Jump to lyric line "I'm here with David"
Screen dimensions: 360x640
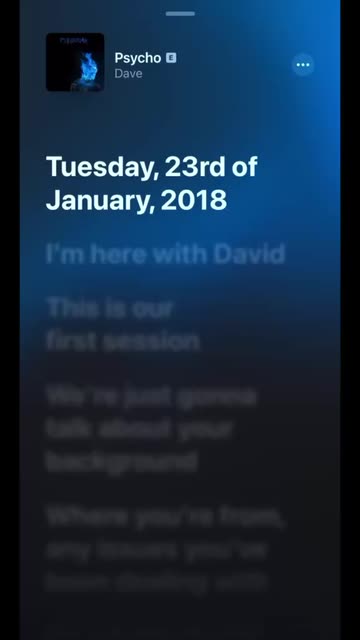pyautogui.click(x=165, y=254)
